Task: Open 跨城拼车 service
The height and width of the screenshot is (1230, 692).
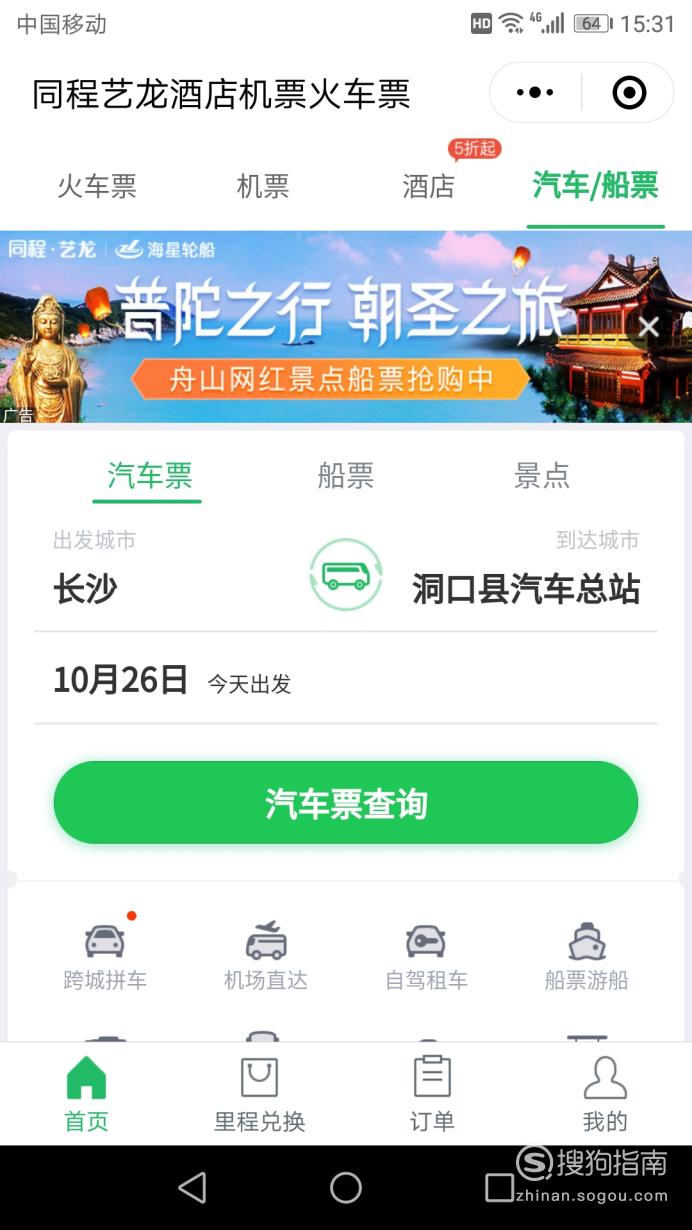Action: click(x=105, y=955)
